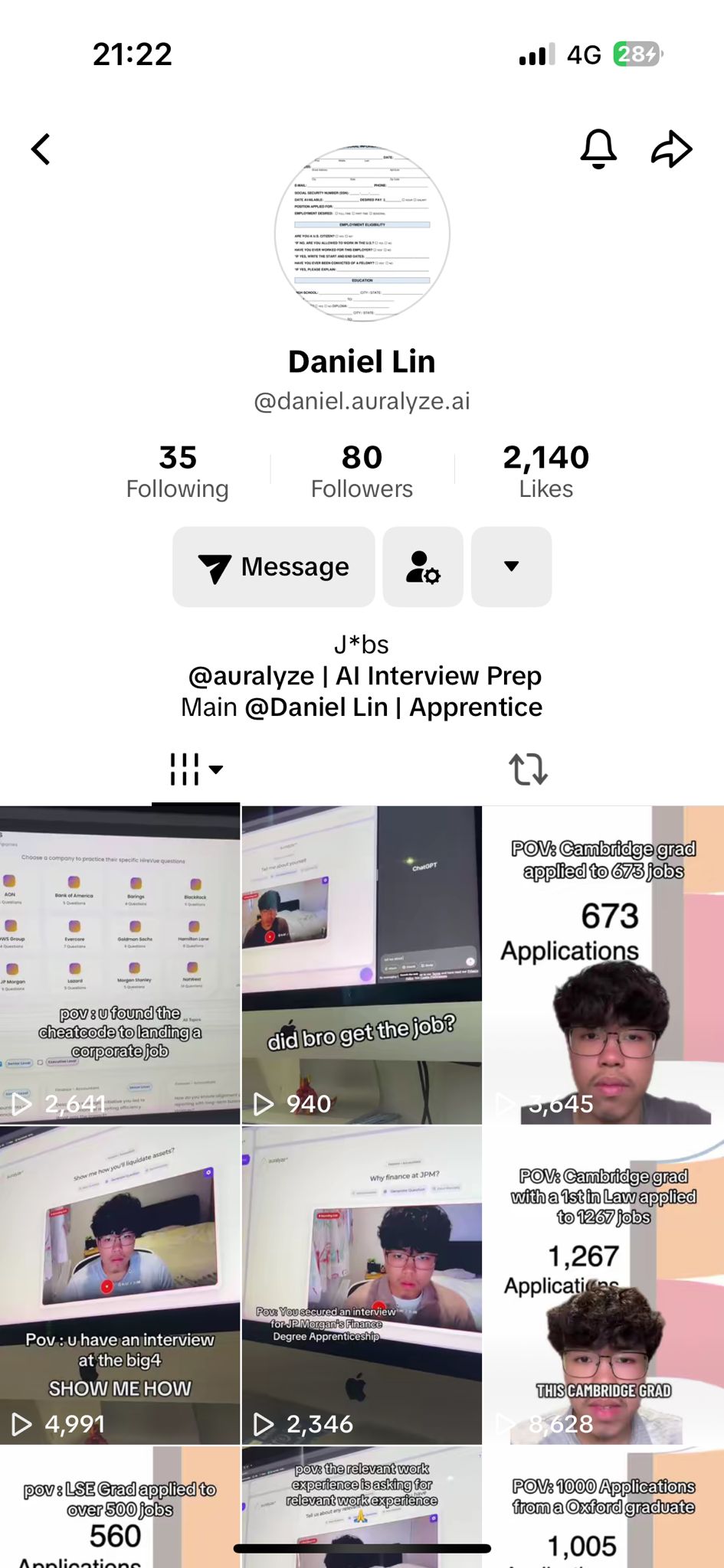Switch to the reposts tab
Viewport: 724px width, 1568px height.
point(528,769)
